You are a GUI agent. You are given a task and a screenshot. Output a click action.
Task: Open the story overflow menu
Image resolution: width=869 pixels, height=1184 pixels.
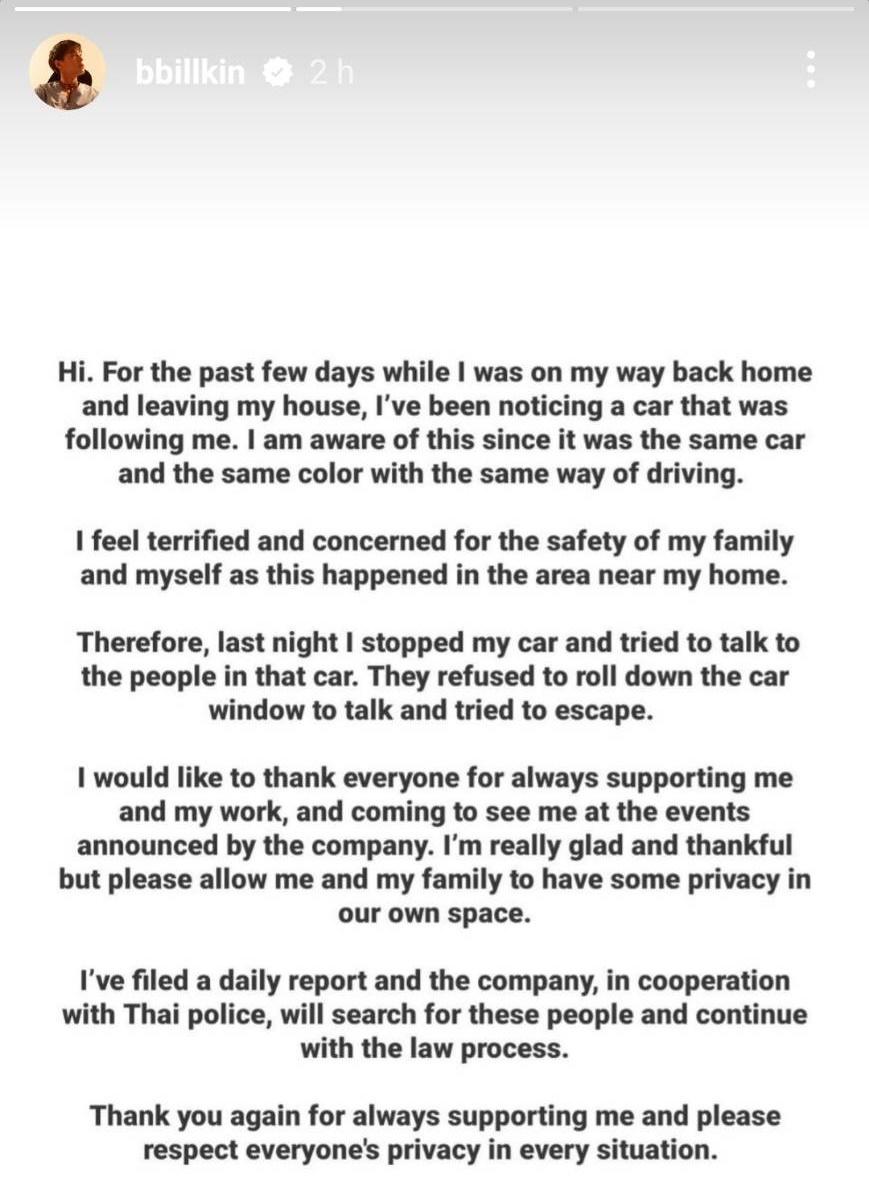tap(810, 70)
